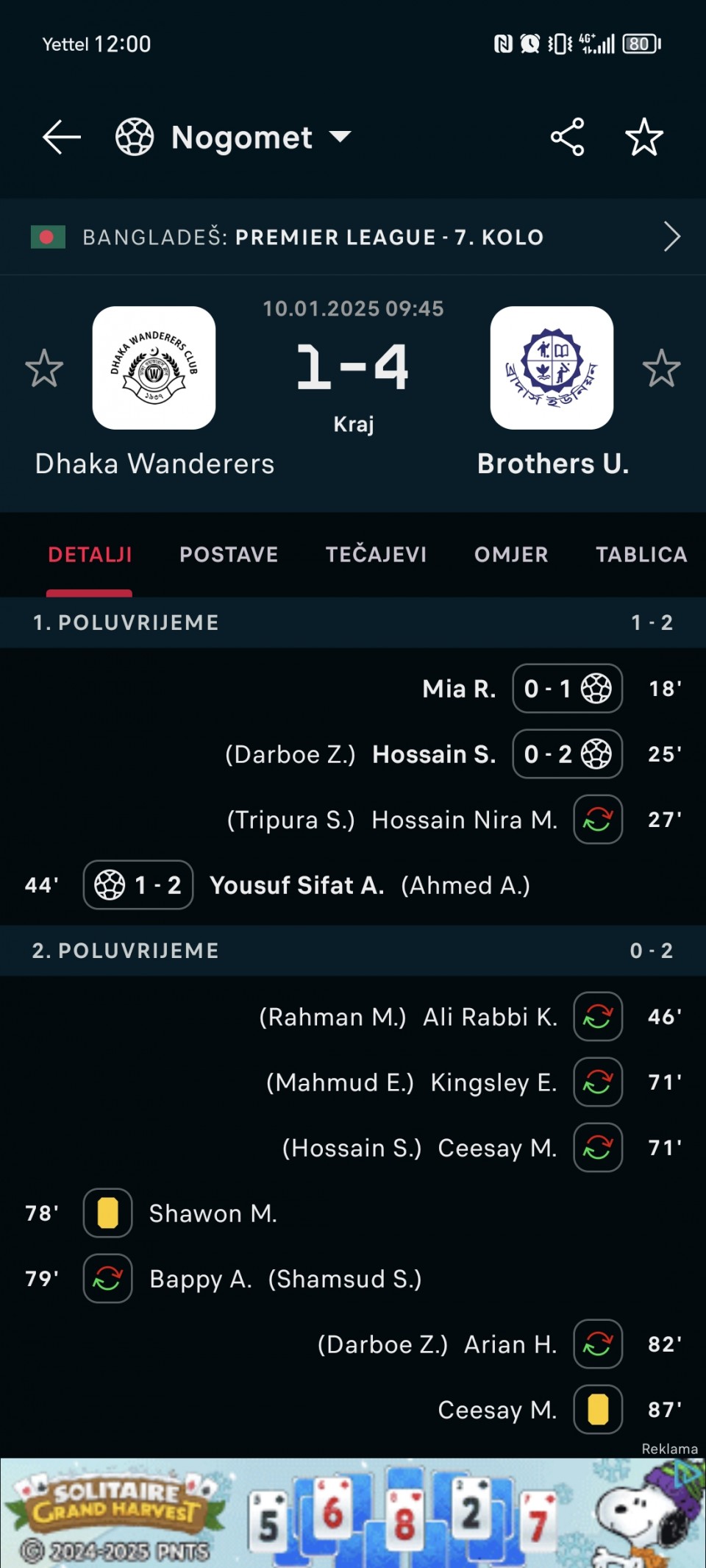Open Bangladeš Premier League 7. kolo row
706x1568 pixels.
click(x=353, y=237)
